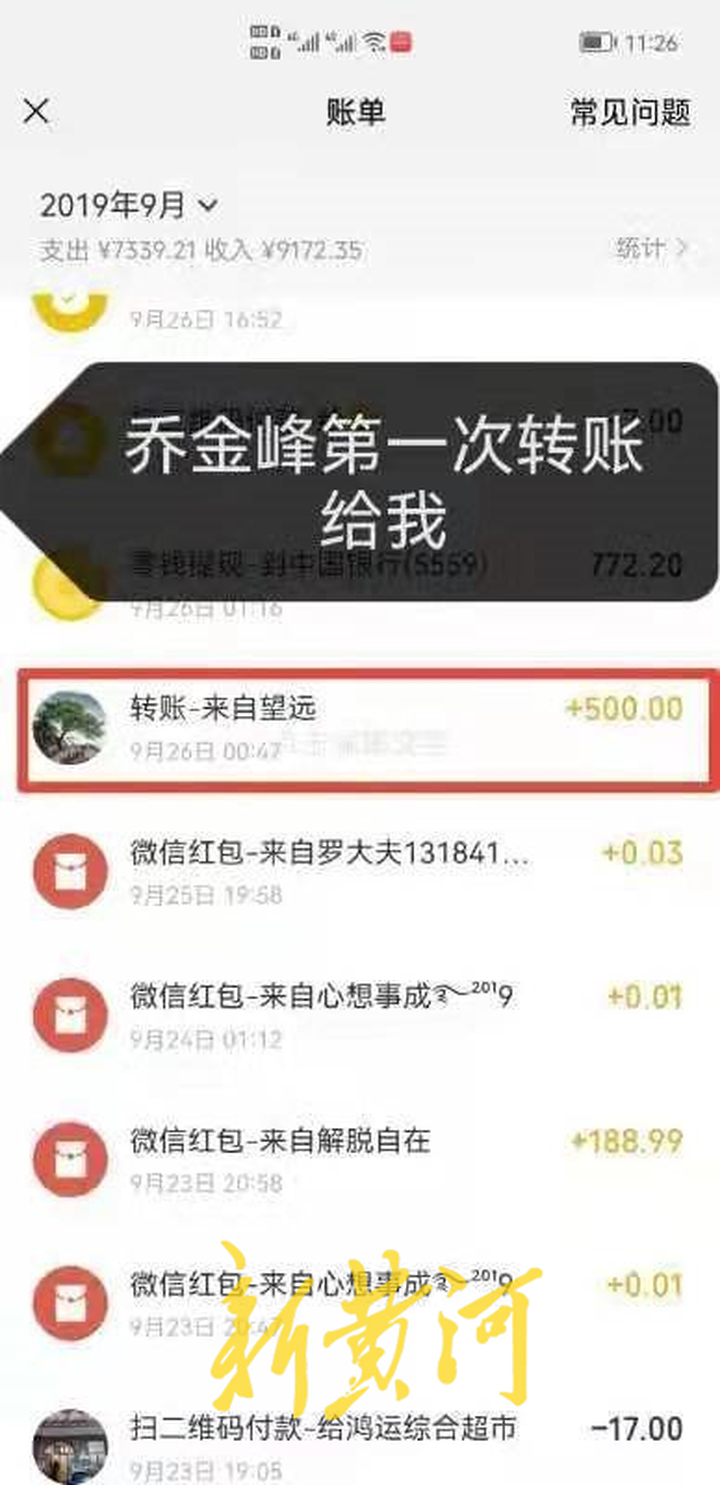Close the bill page

[x=36, y=112]
